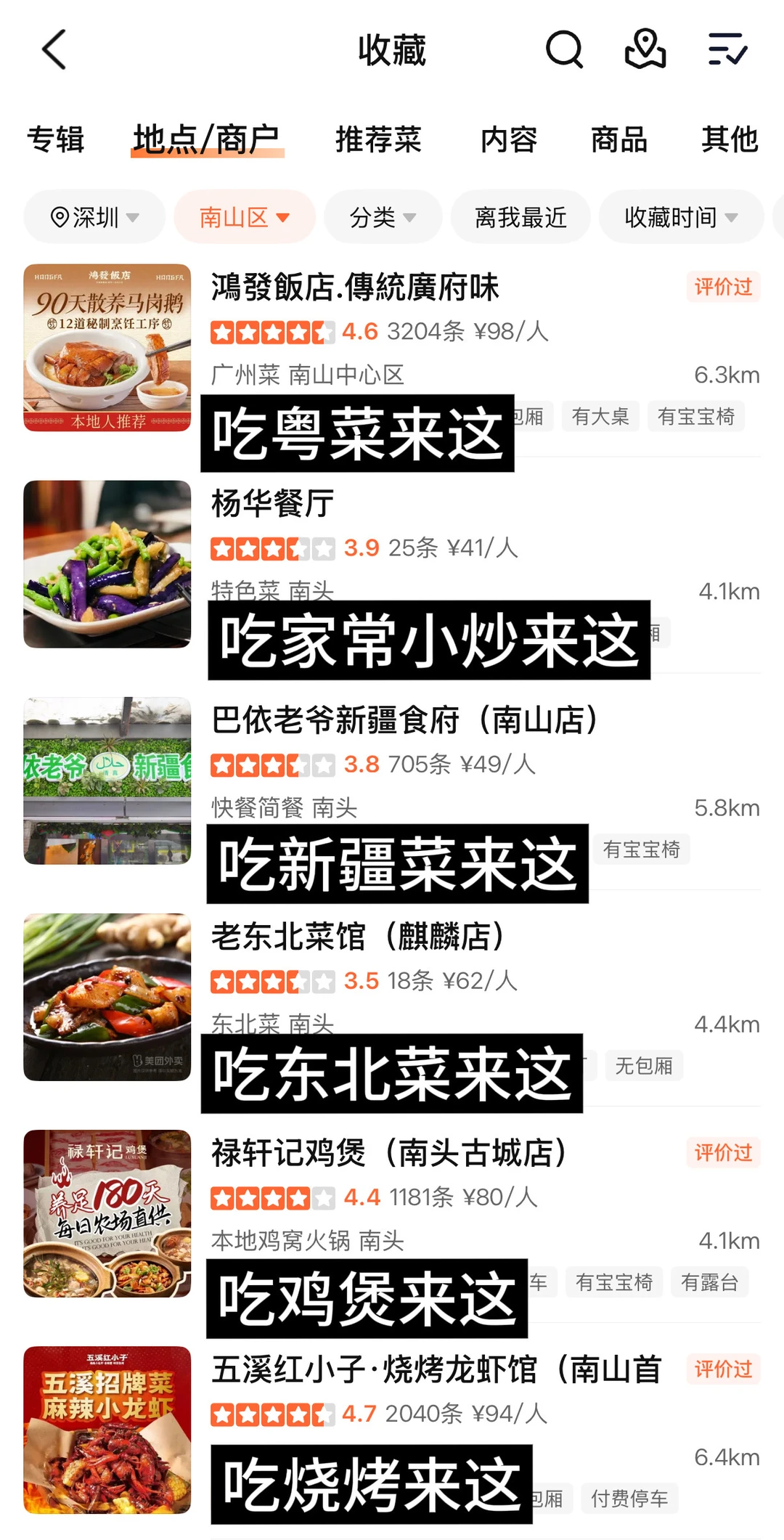This screenshot has width=784, height=1540.
Task: Open 鴻發飯店.傳統廣府味 restaurant
Action: point(355,288)
